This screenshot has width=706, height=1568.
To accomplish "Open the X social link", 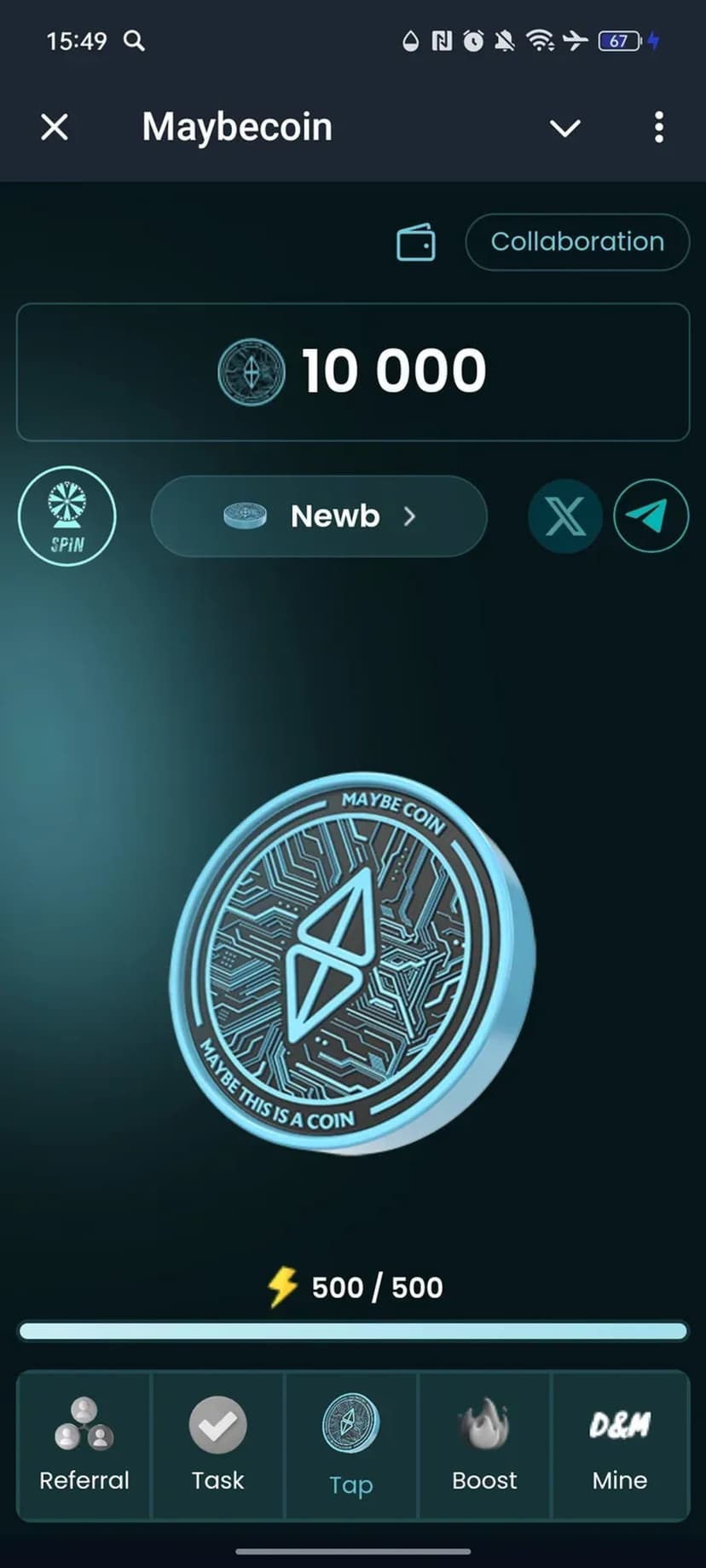I will pyautogui.click(x=564, y=516).
